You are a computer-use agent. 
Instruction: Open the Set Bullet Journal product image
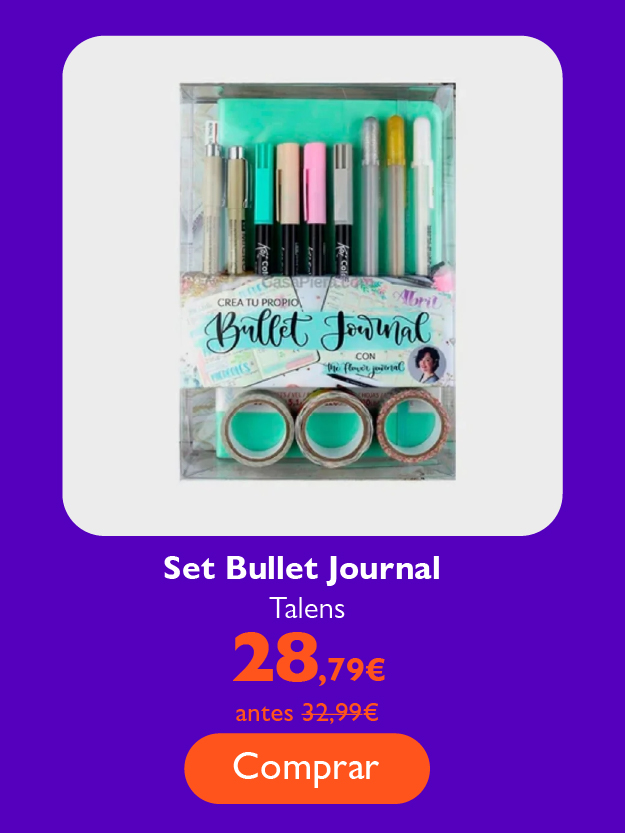(313, 285)
